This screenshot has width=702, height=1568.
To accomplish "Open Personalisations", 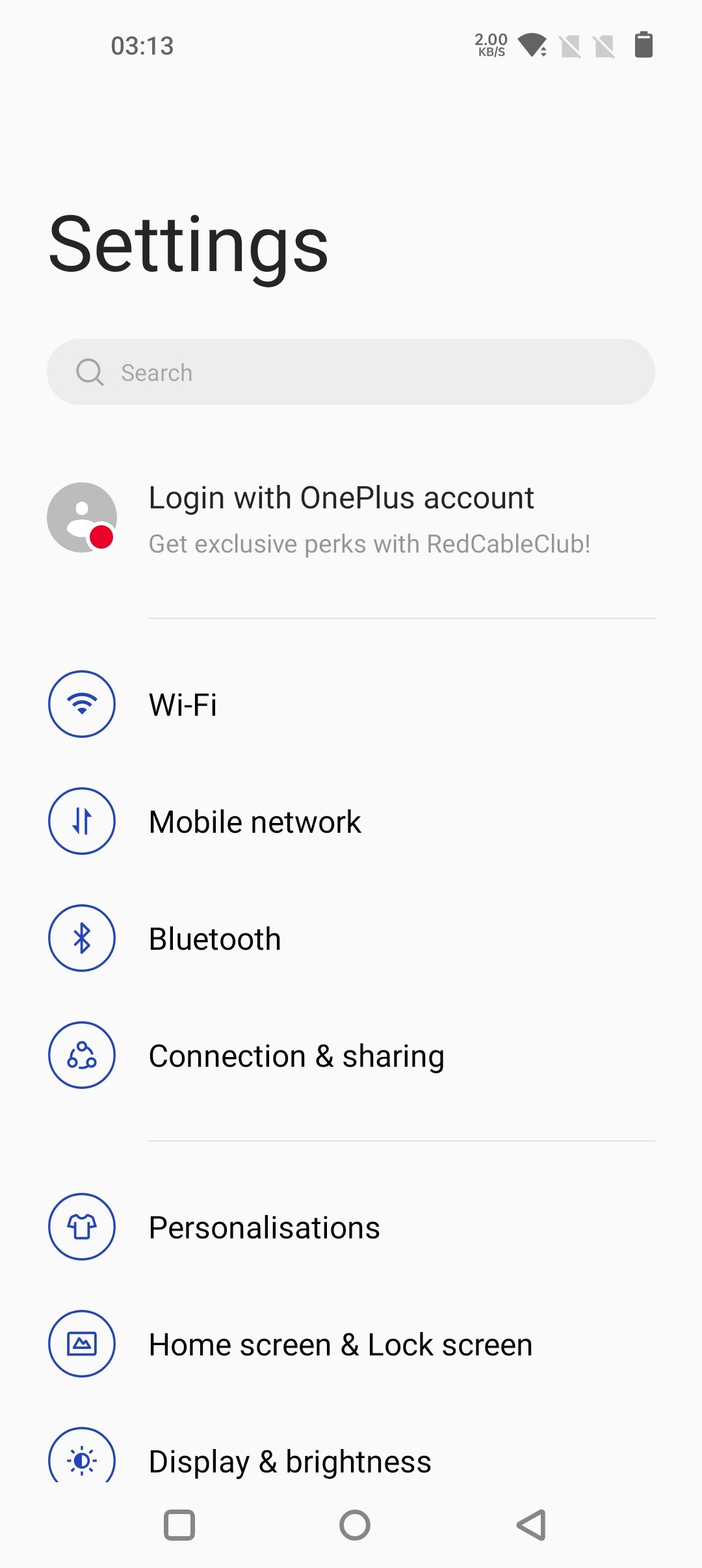I will (351, 1227).
